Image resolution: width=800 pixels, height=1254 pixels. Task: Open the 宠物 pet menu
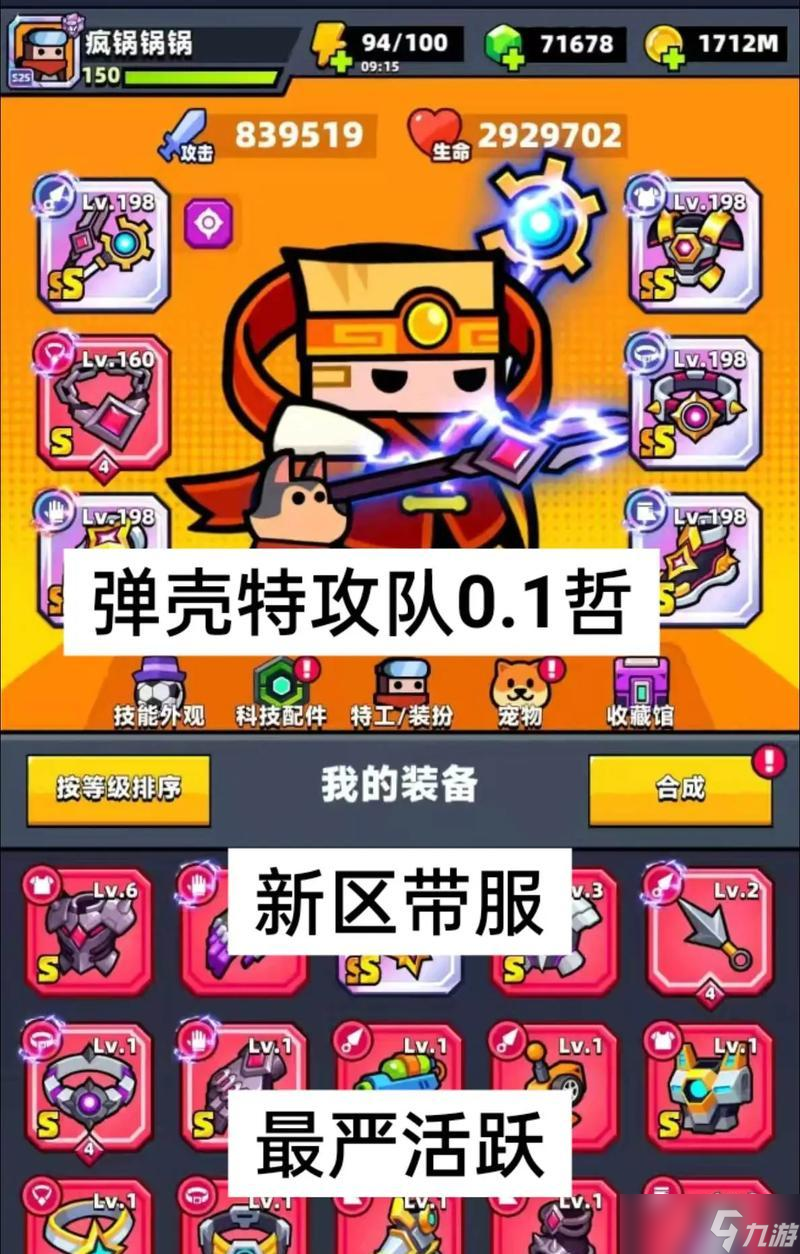click(519, 692)
